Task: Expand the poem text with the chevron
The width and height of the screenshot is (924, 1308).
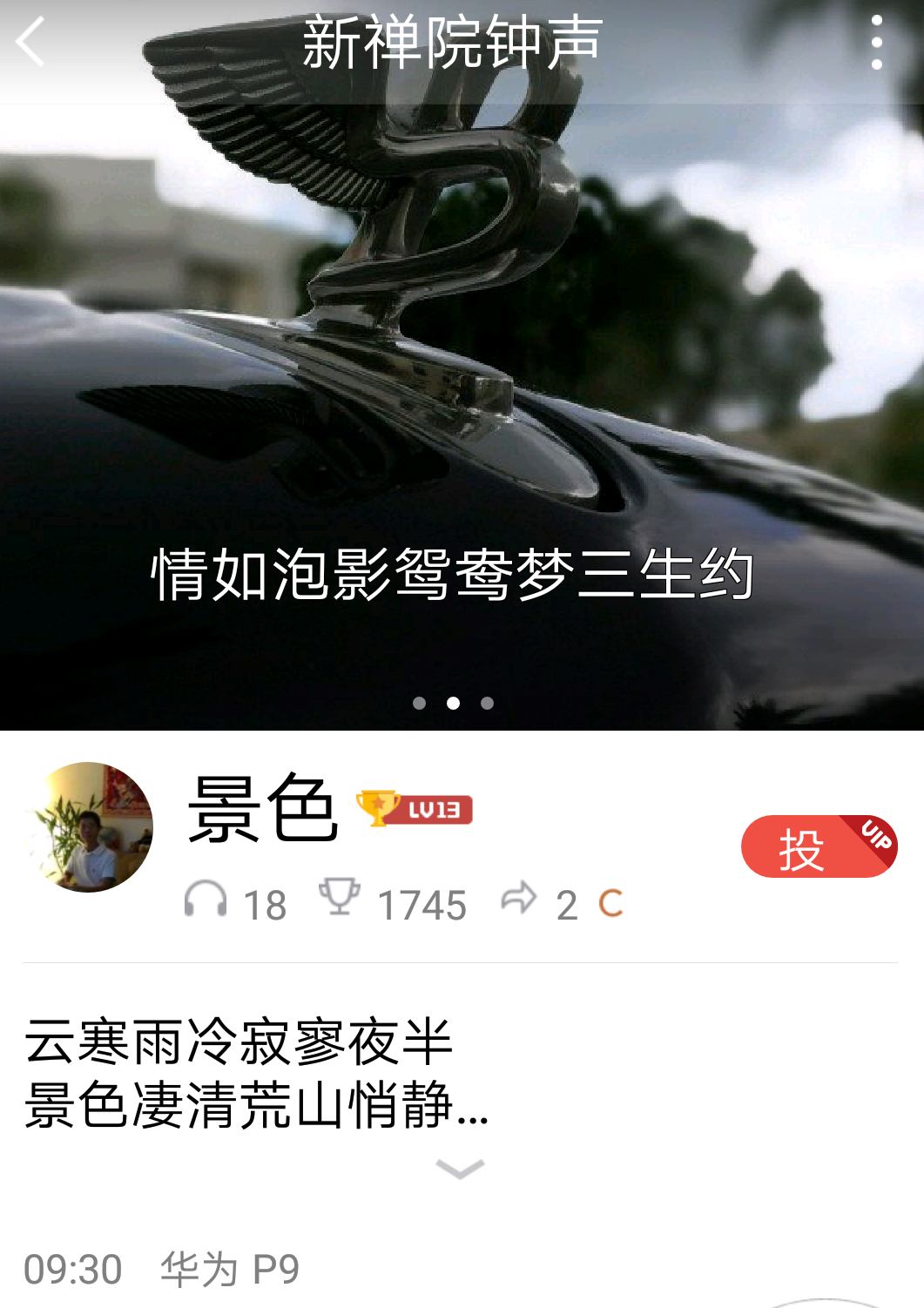Action: tap(460, 1169)
